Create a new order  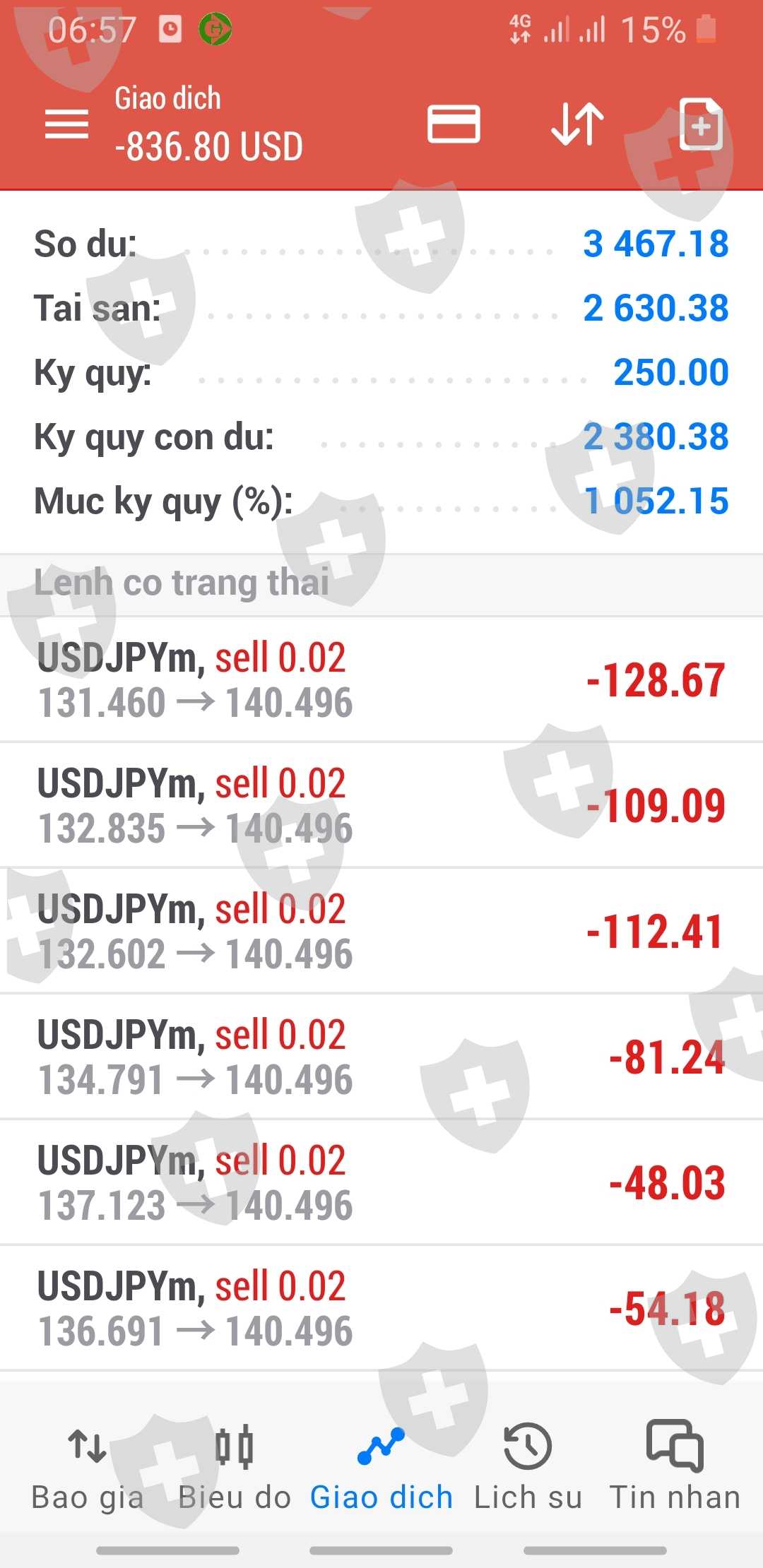pyautogui.click(x=700, y=124)
